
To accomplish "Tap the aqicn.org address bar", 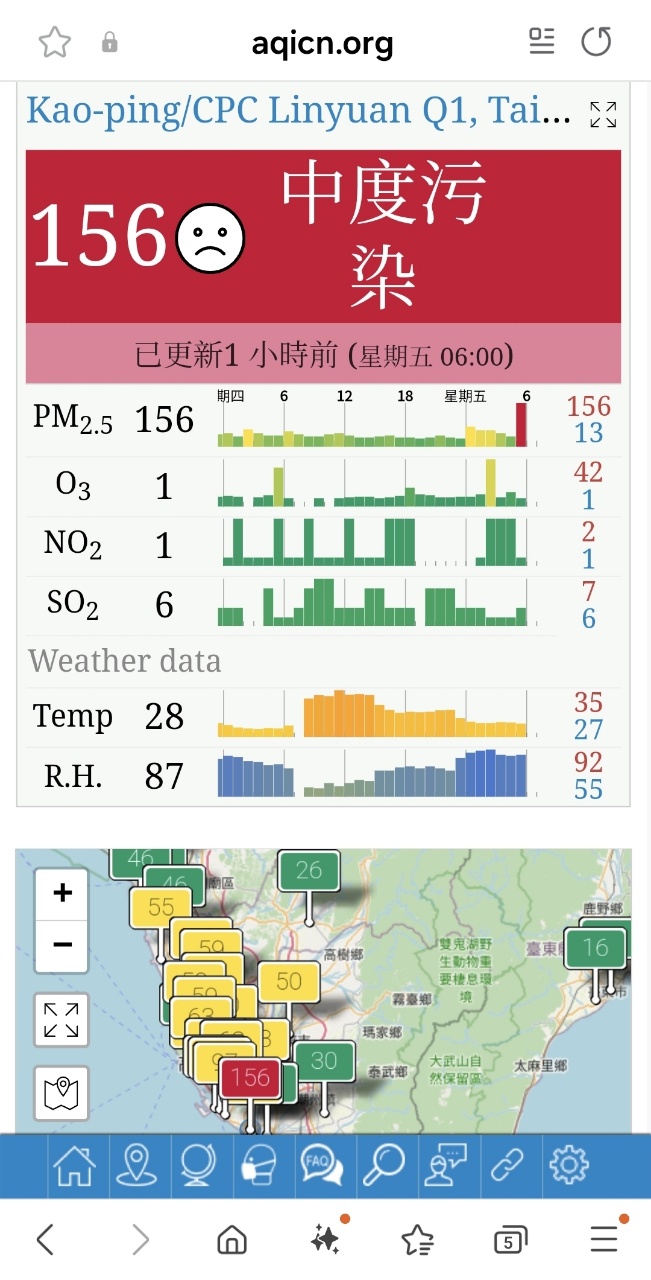I will click(x=322, y=43).
